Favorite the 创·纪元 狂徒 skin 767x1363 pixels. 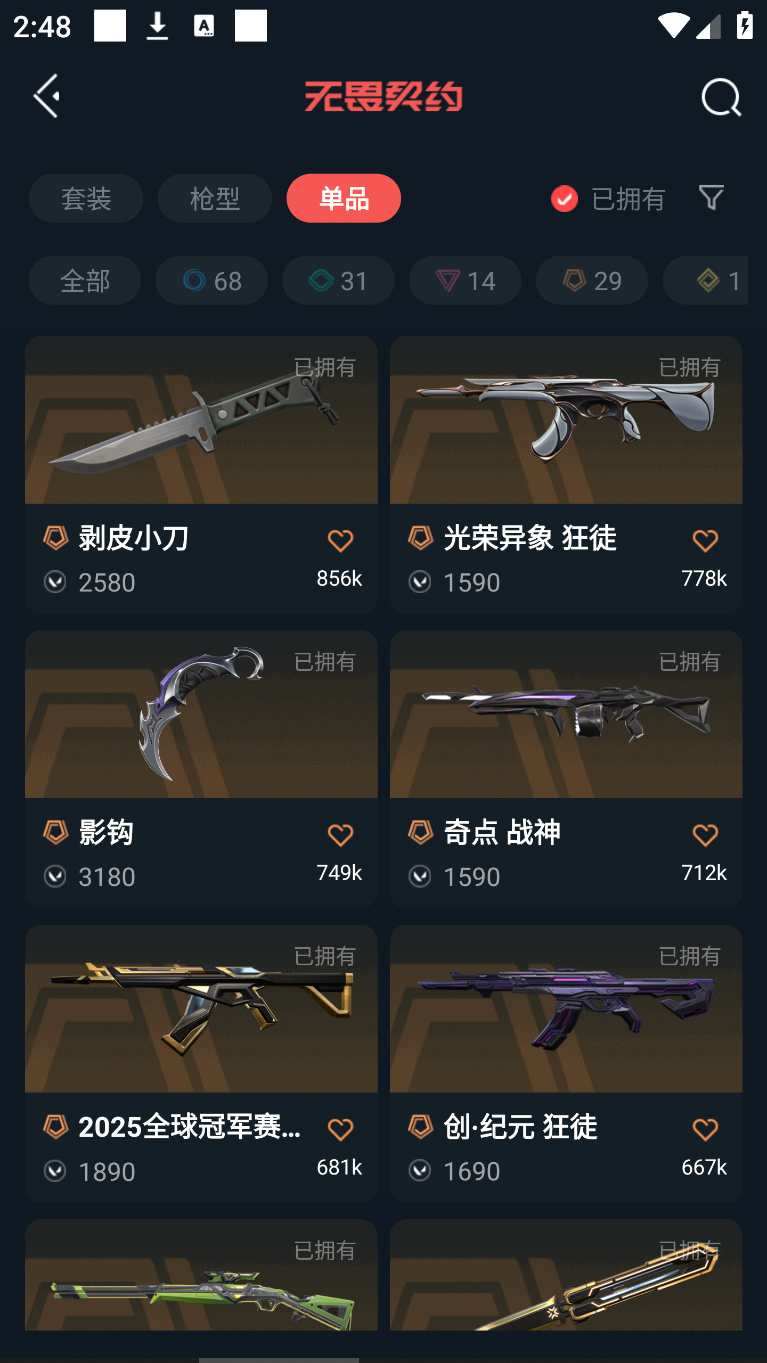[705, 1130]
